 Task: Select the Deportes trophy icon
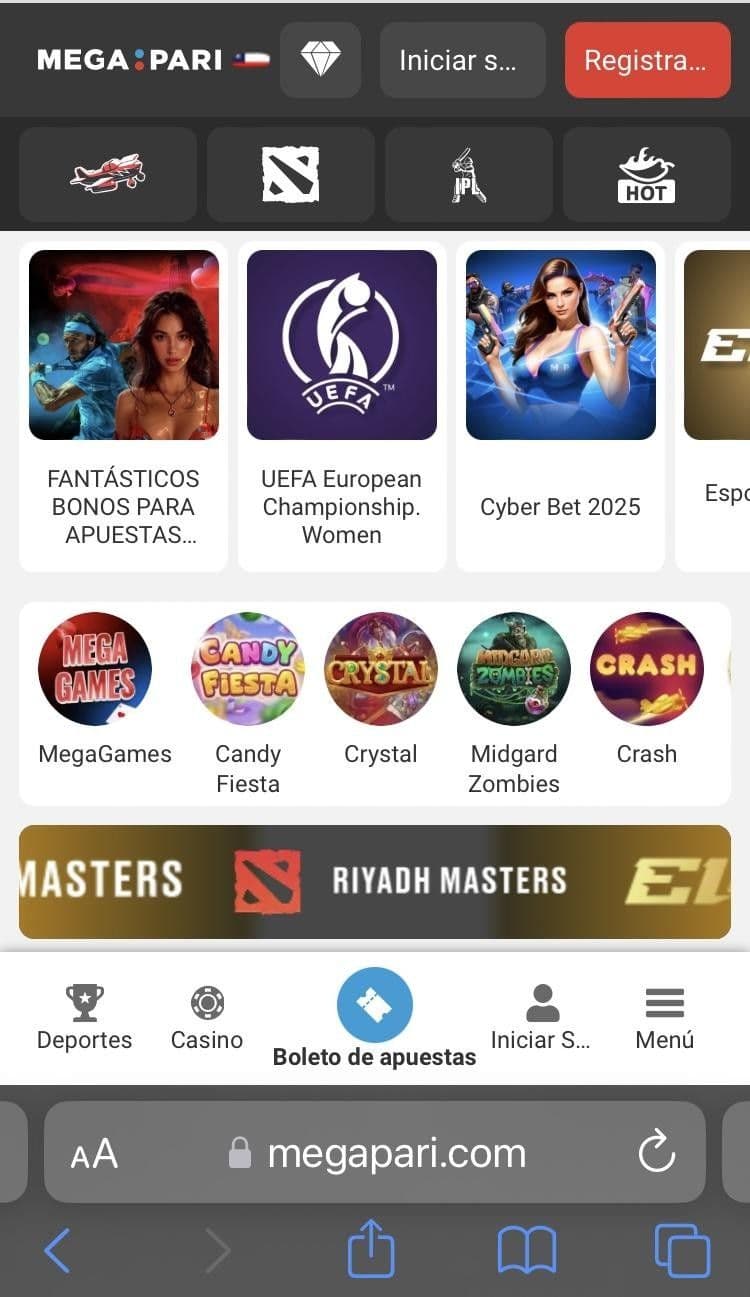point(85,1003)
